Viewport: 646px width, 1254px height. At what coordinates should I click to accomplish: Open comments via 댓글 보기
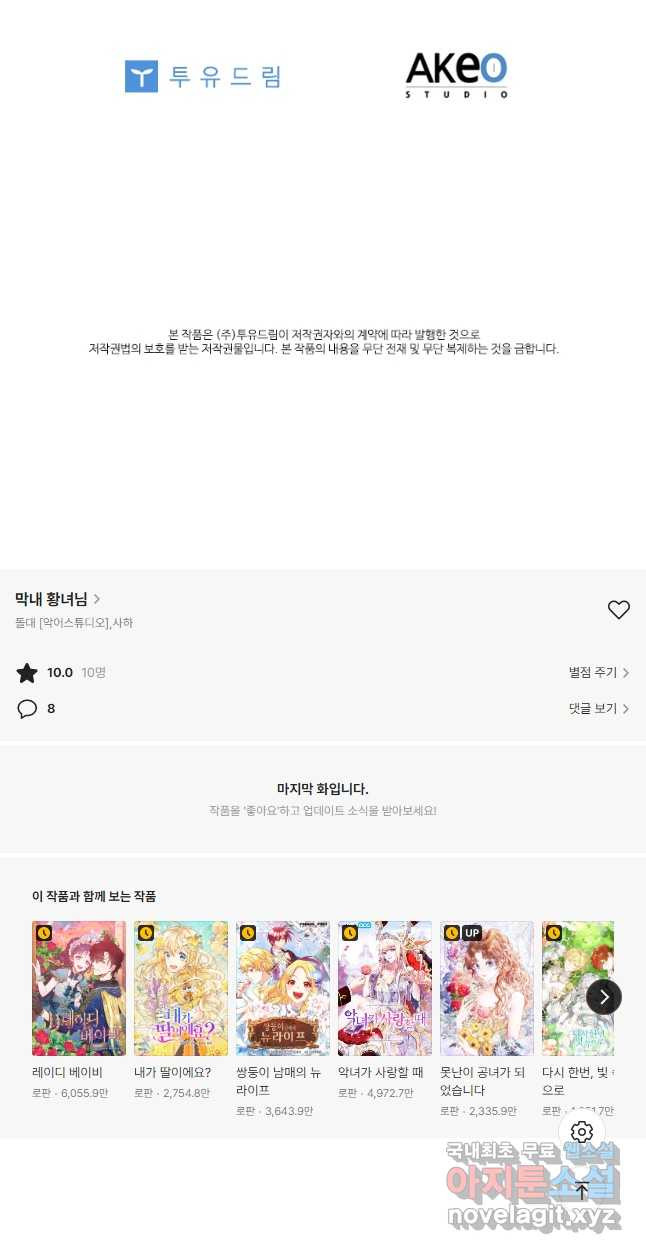pyautogui.click(x=598, y=709)
